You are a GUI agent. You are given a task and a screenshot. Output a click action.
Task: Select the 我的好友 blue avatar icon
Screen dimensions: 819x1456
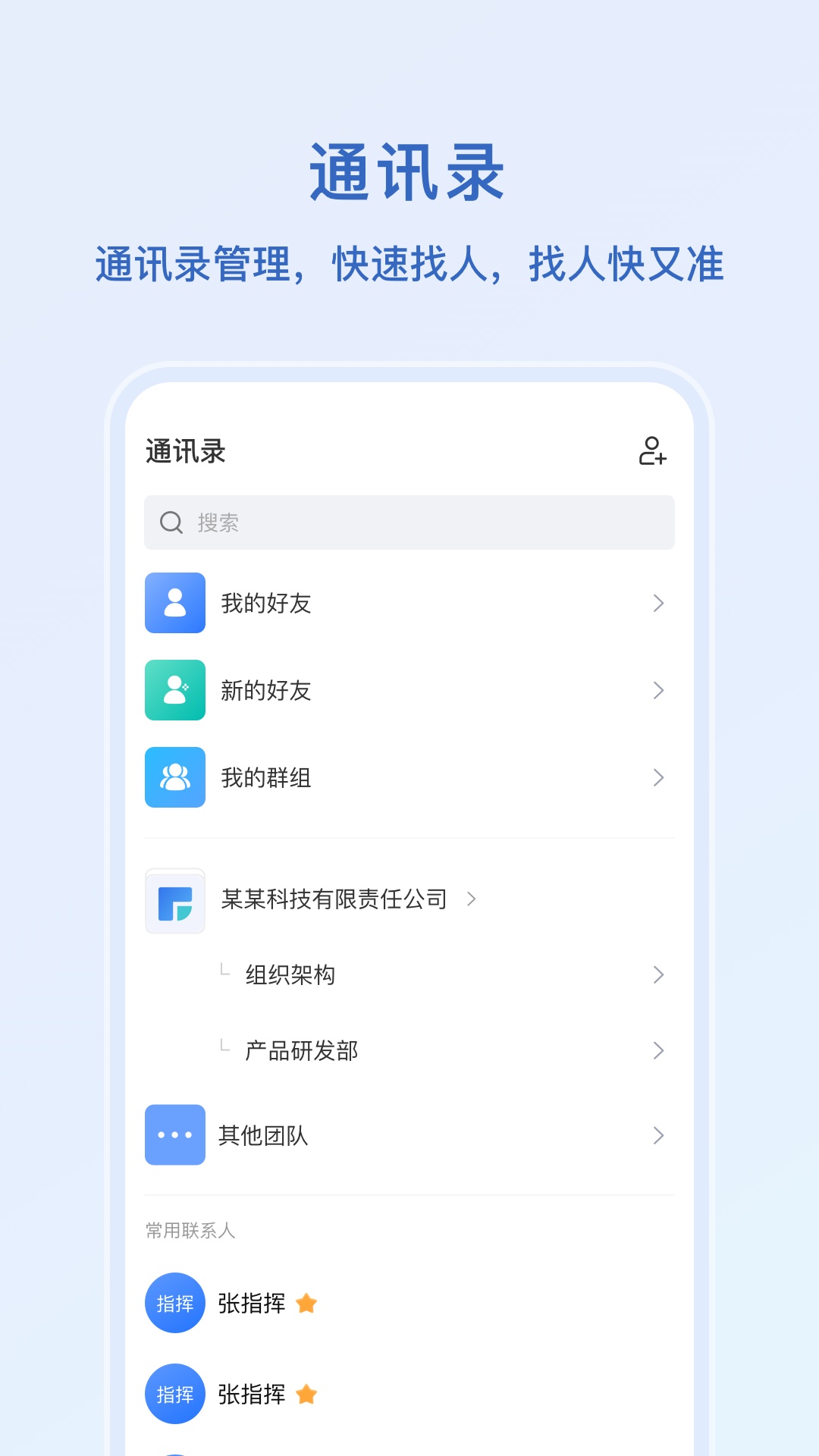[x=175, y=604]
